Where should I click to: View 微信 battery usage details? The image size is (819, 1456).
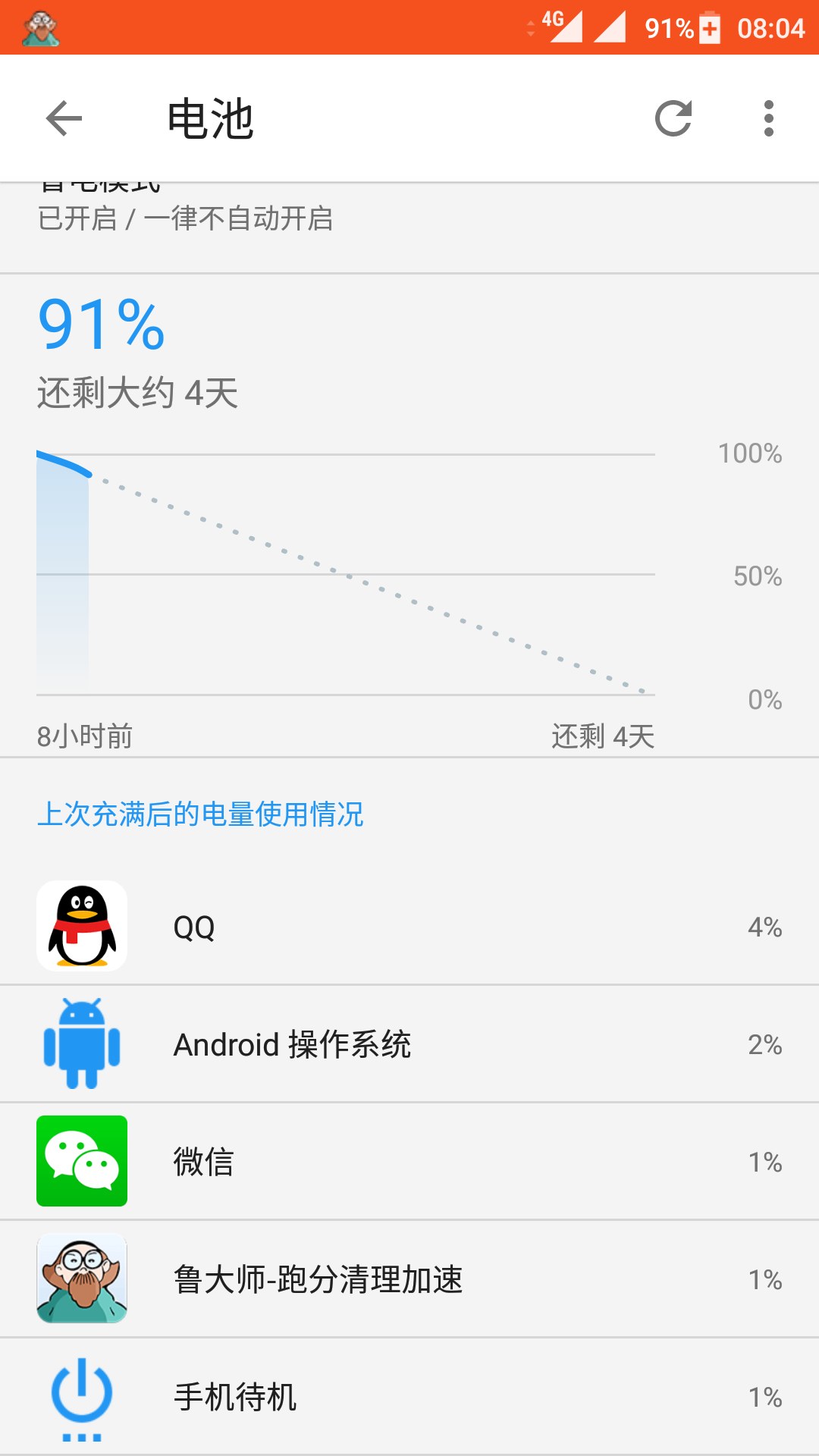pos(409,1161)
